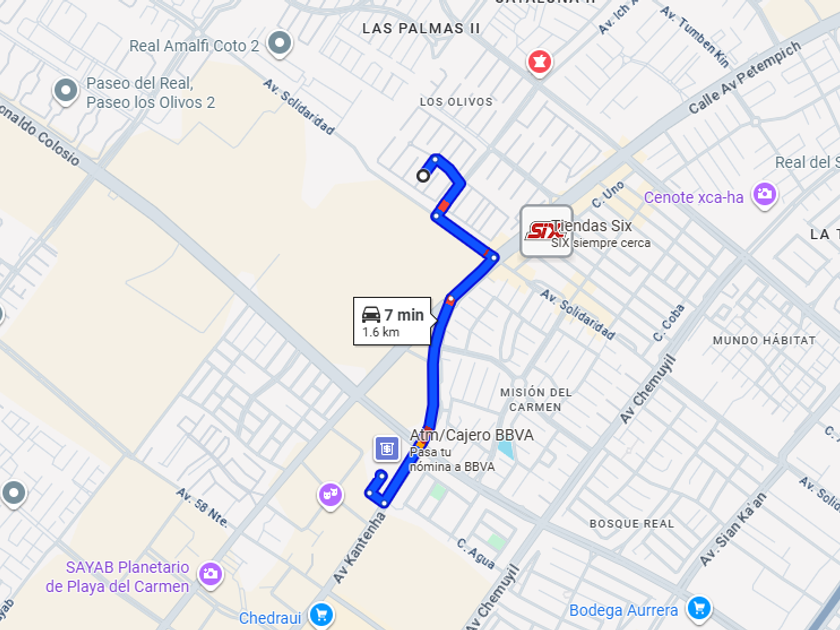This screenshot has height=630, width=840.
Task: Tap the 7 min 1.6 km route label
Action: tap(393, 321)
